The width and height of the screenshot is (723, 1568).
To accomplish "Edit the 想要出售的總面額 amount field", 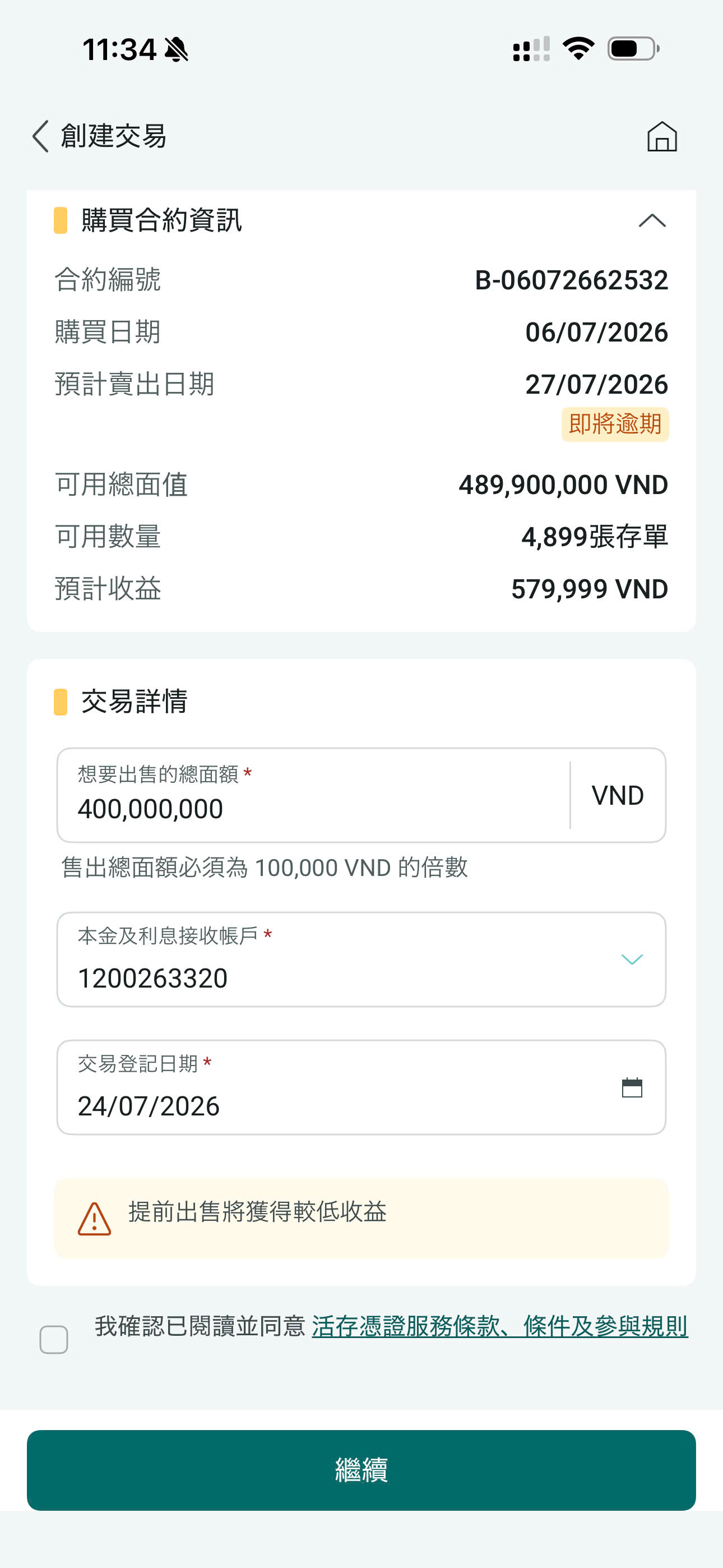I will [x=313, y=795].
